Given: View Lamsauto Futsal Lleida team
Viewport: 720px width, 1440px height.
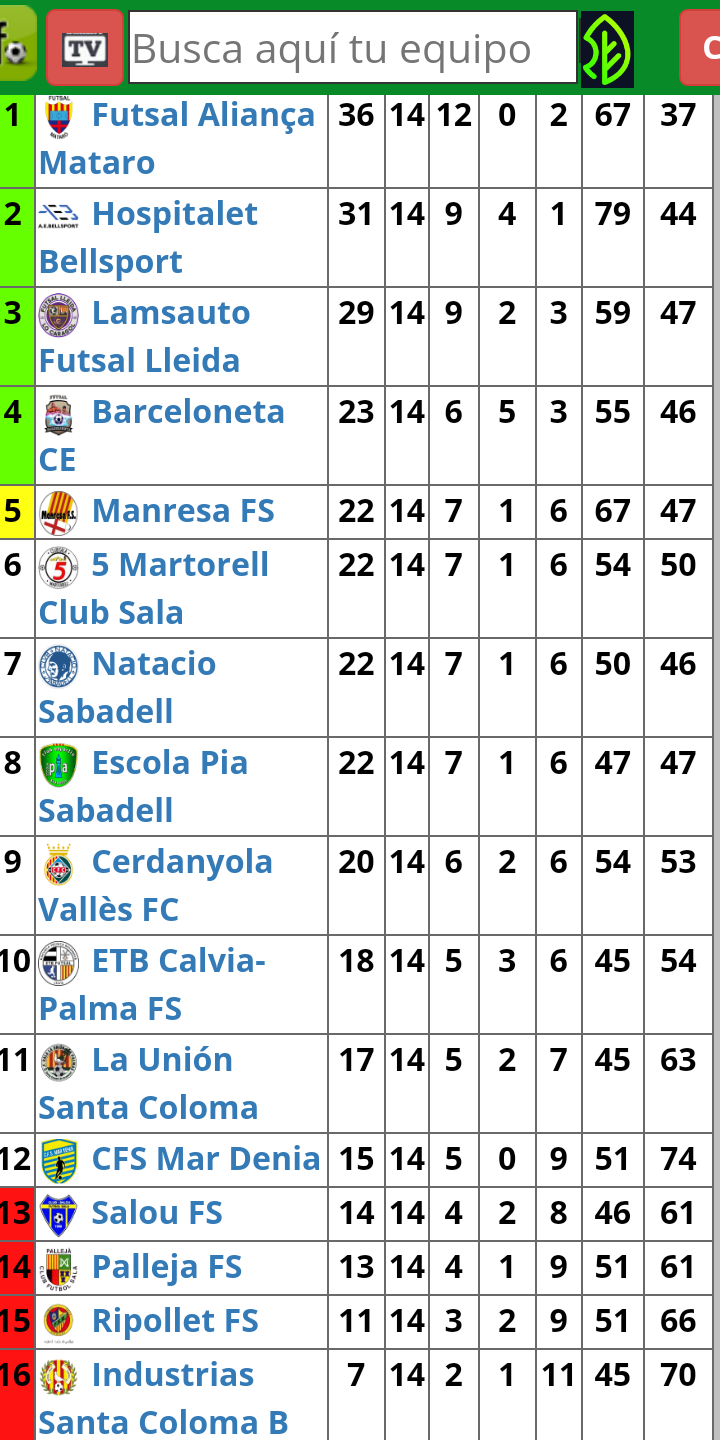Looking at the screenshot, I should coord(170,314).
